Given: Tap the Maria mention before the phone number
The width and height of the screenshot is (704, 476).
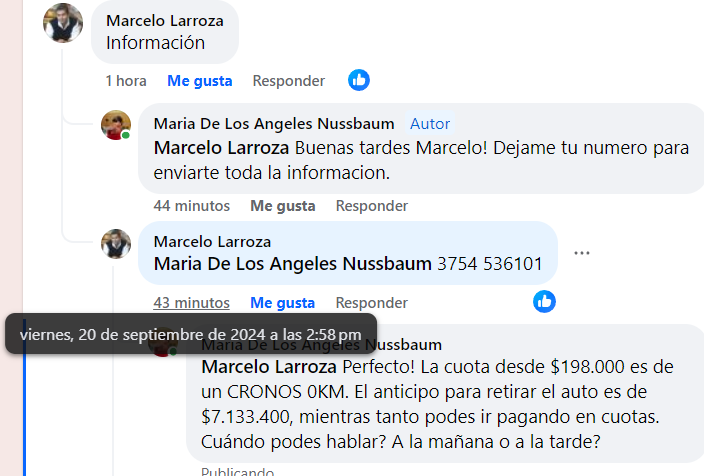Looking at the screenshot, I should [293, 265].
